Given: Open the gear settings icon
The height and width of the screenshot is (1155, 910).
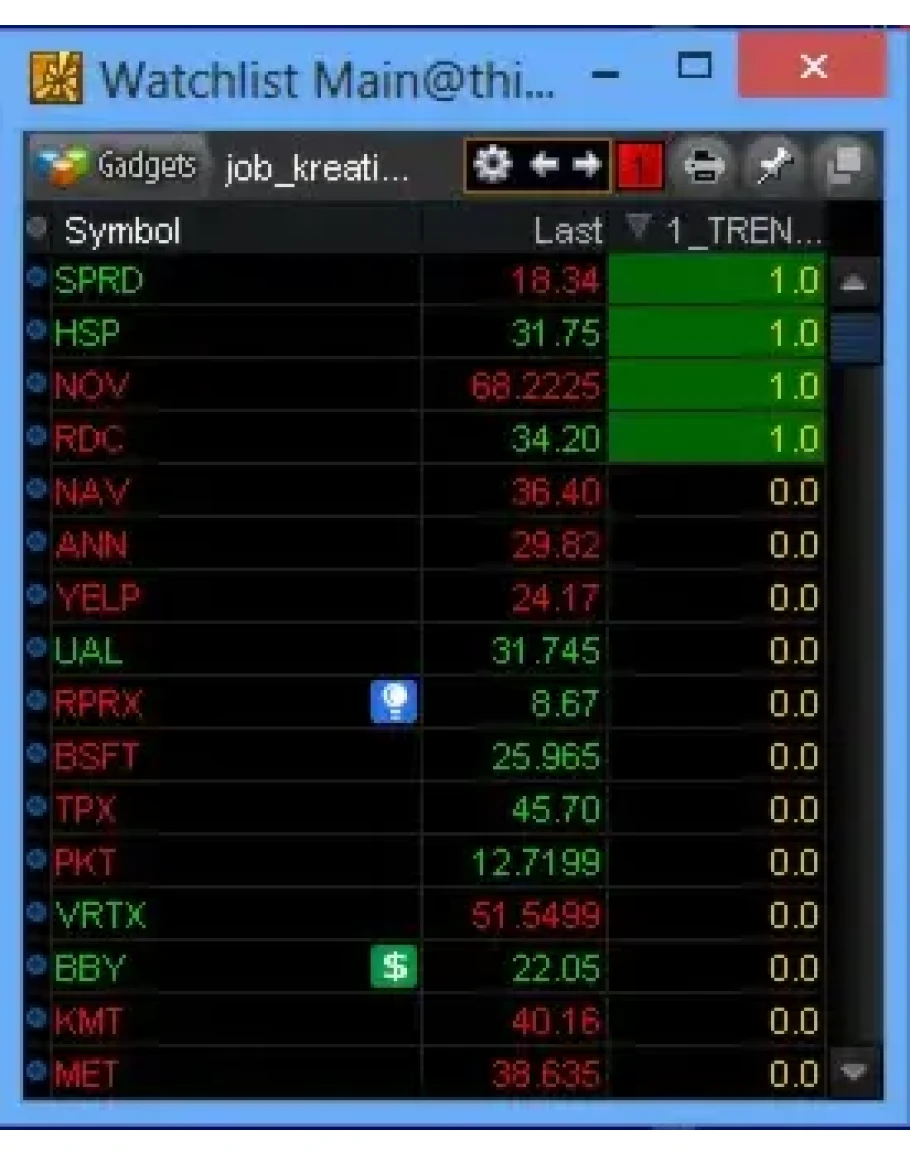Looking at the screenshot, I should click(x=487, y=164).
